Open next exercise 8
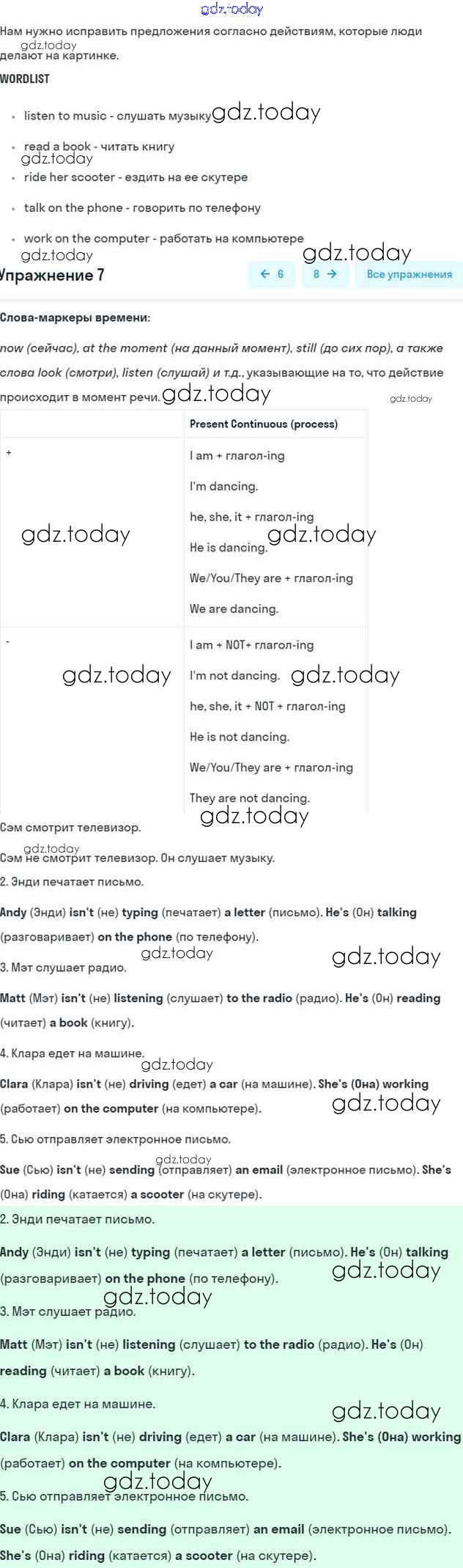This screenshot has width=463, height=1568. point(325,274)
